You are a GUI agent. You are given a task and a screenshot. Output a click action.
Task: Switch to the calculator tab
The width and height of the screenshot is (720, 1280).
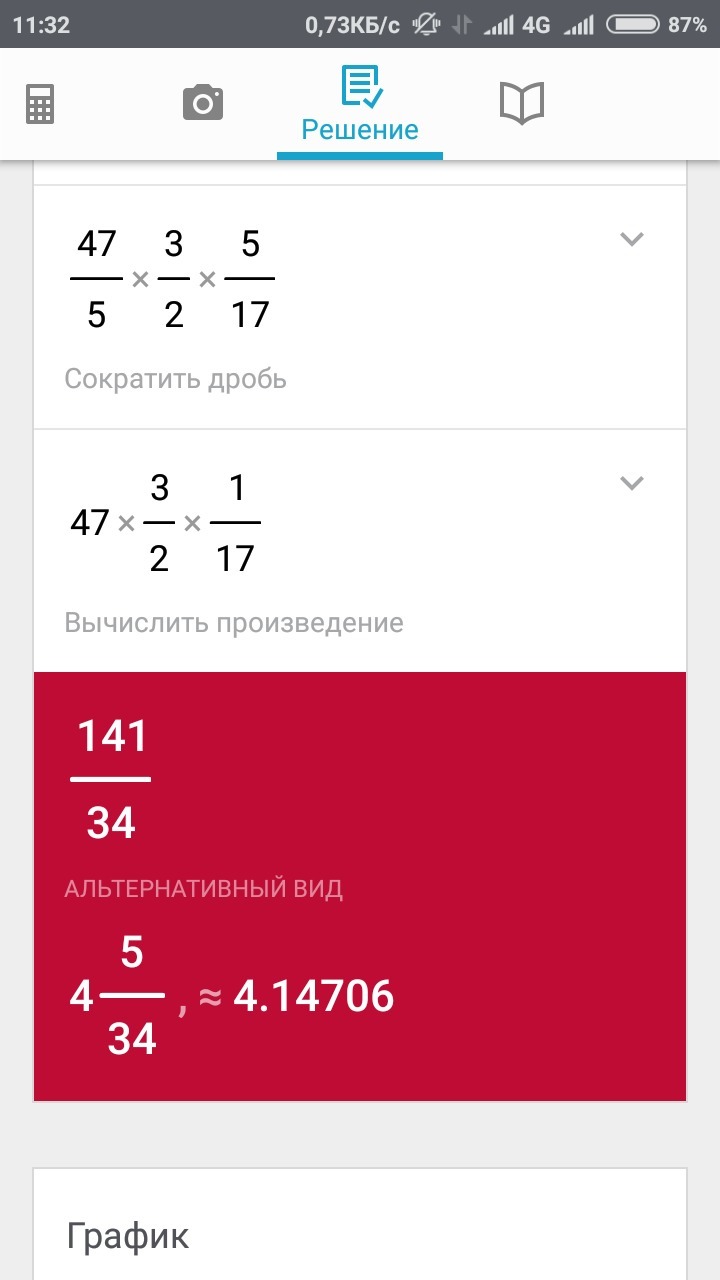(x=40, y=104)
